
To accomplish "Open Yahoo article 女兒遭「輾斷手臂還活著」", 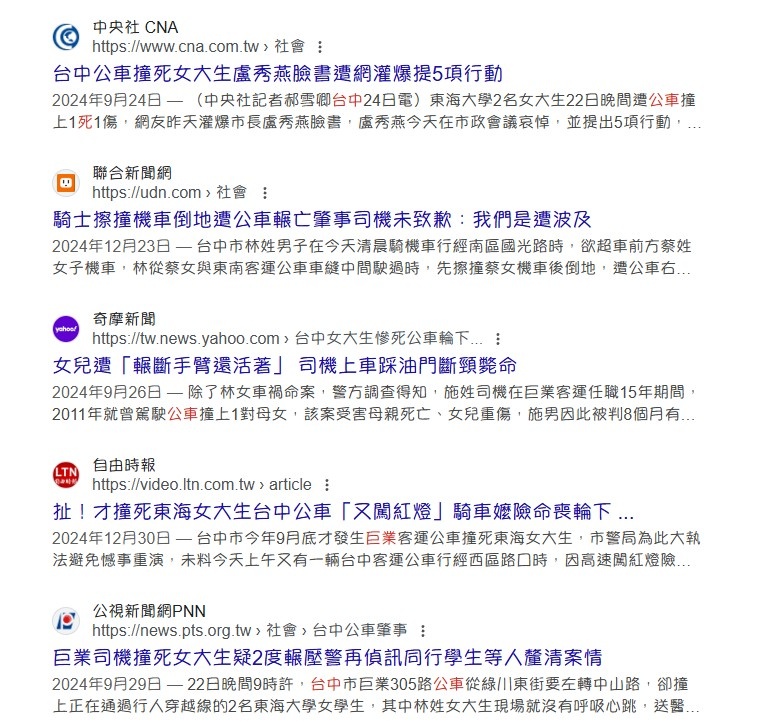I will [x=284, y=365].
